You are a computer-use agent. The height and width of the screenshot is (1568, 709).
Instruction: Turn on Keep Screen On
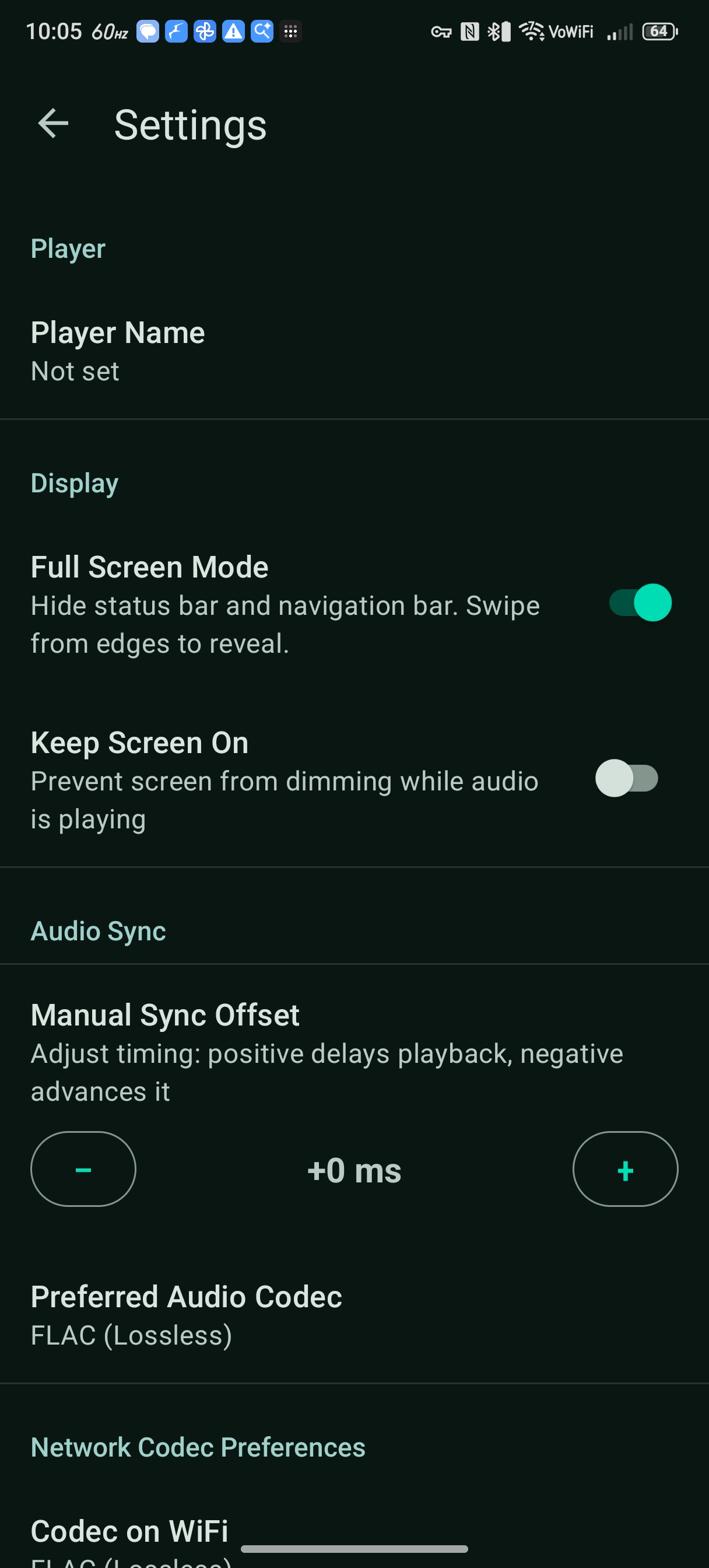[627, 778]
